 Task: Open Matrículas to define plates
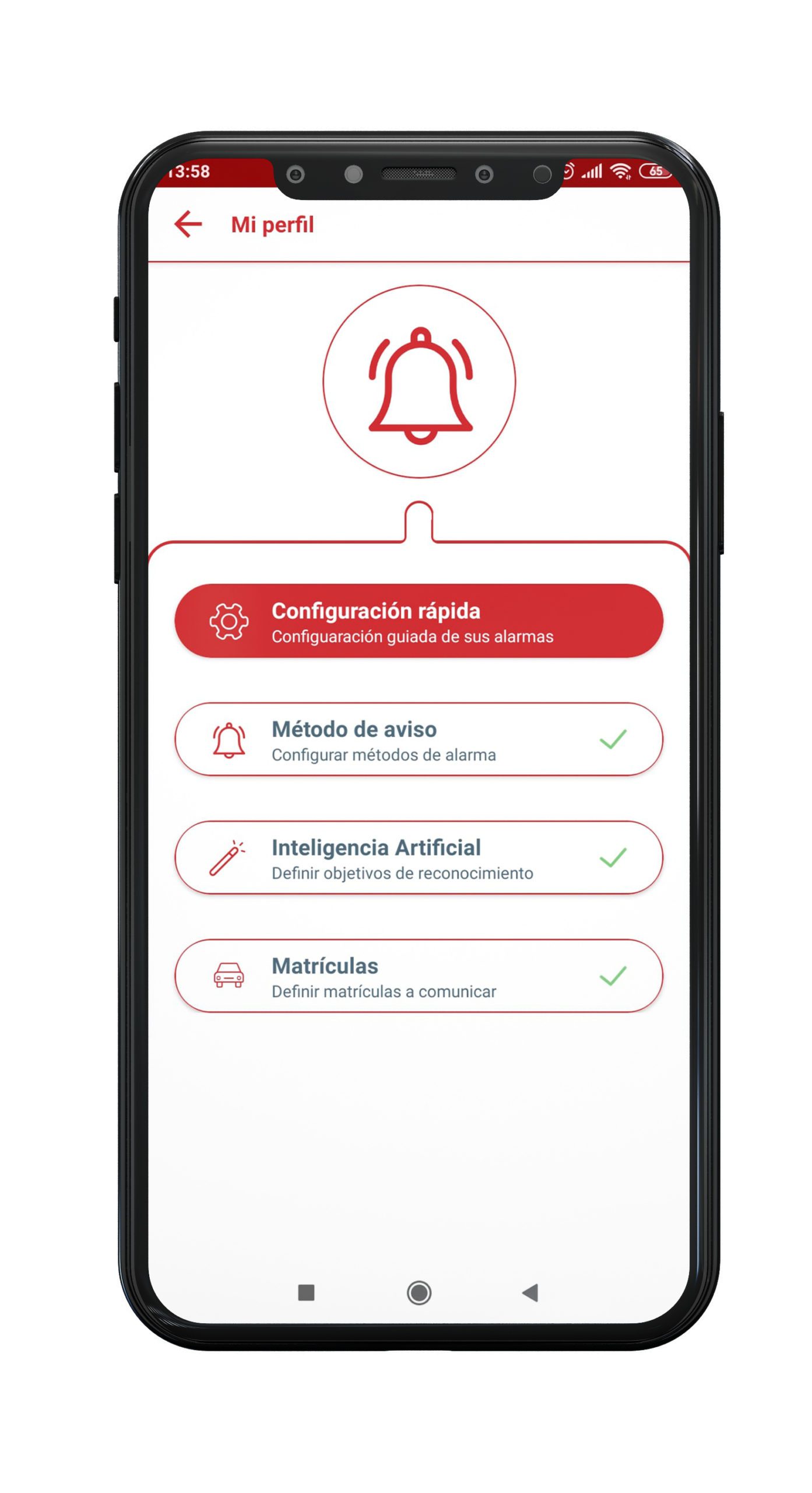[419, 976]
